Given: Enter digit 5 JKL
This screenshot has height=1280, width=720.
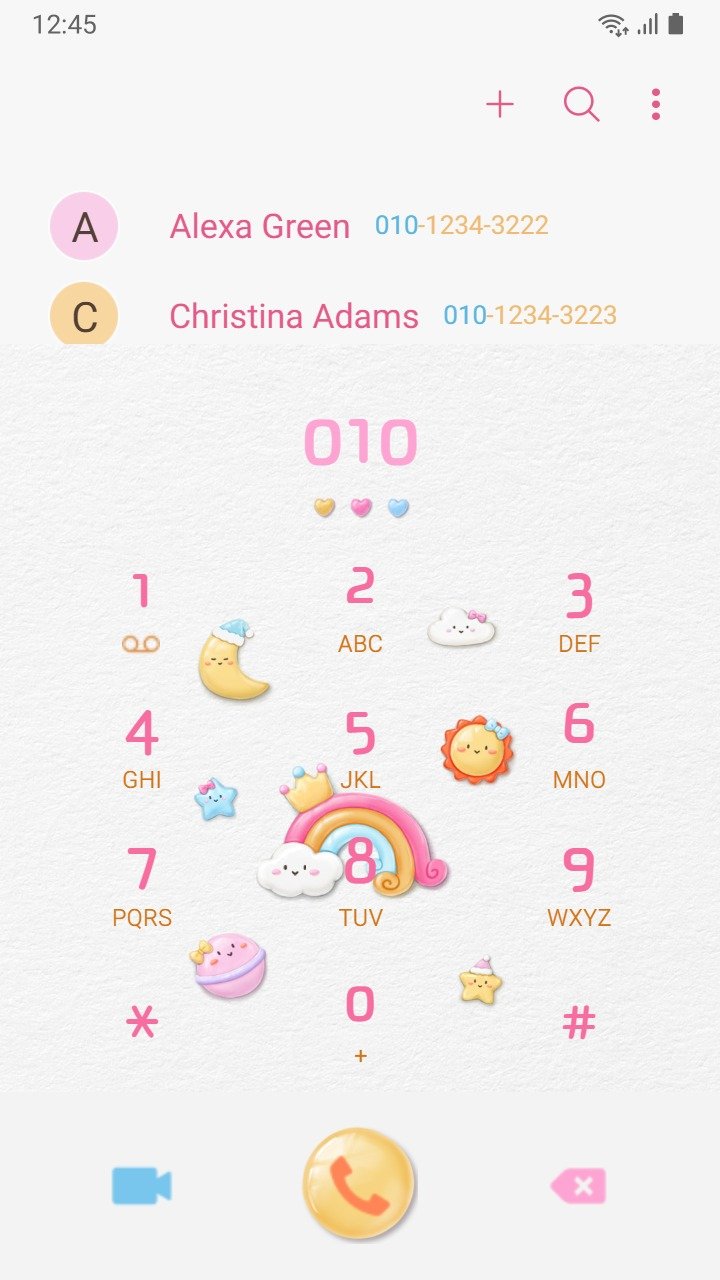Looking at the screenshot, I should [360, 750].
